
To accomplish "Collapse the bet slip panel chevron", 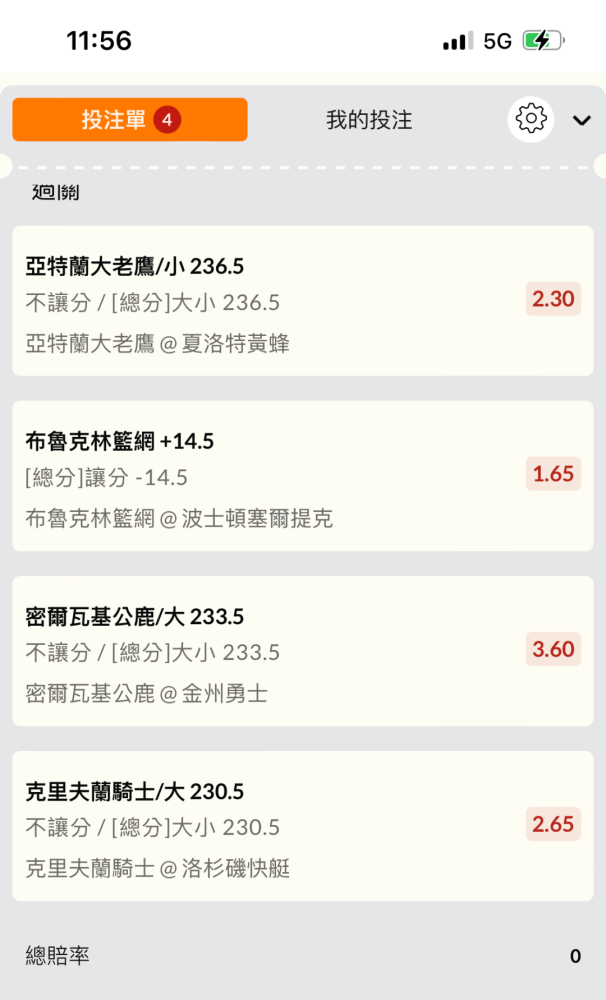I will (x=582, y=120).
